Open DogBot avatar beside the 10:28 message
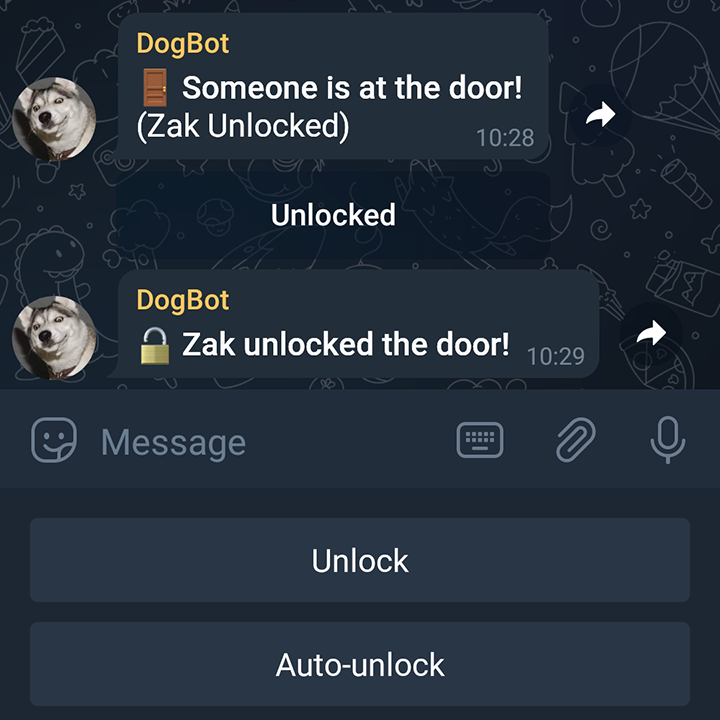Viewport: 720px width, 720px height. click(x=54, y=118)
